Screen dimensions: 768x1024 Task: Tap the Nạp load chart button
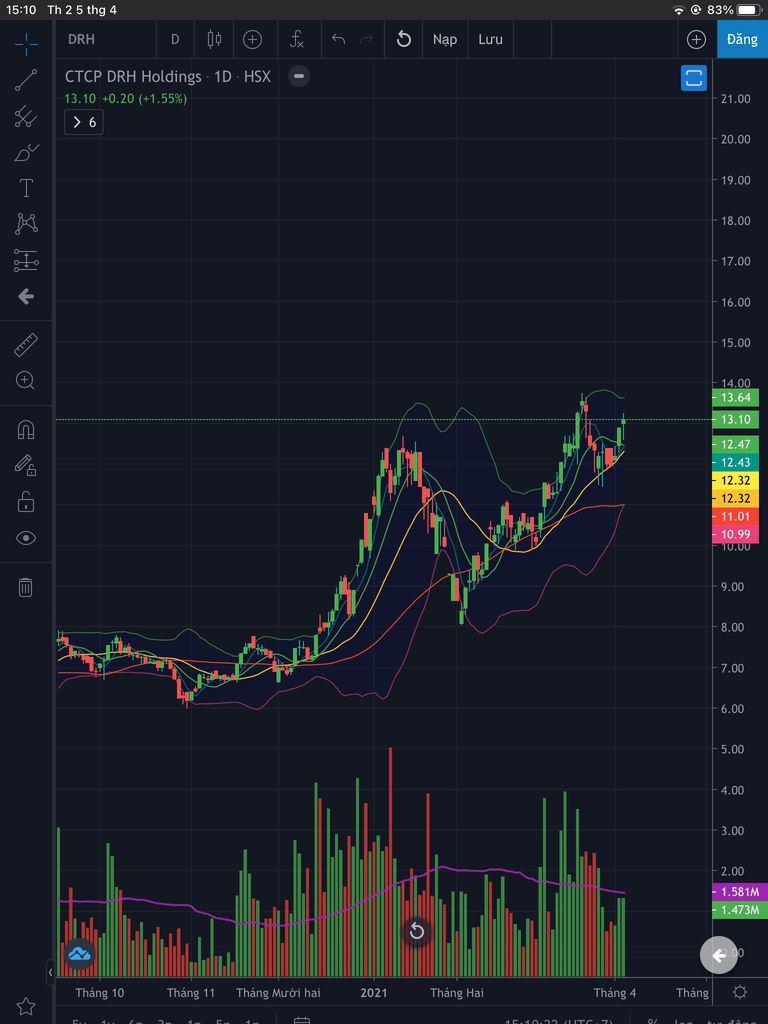[444, 40]
